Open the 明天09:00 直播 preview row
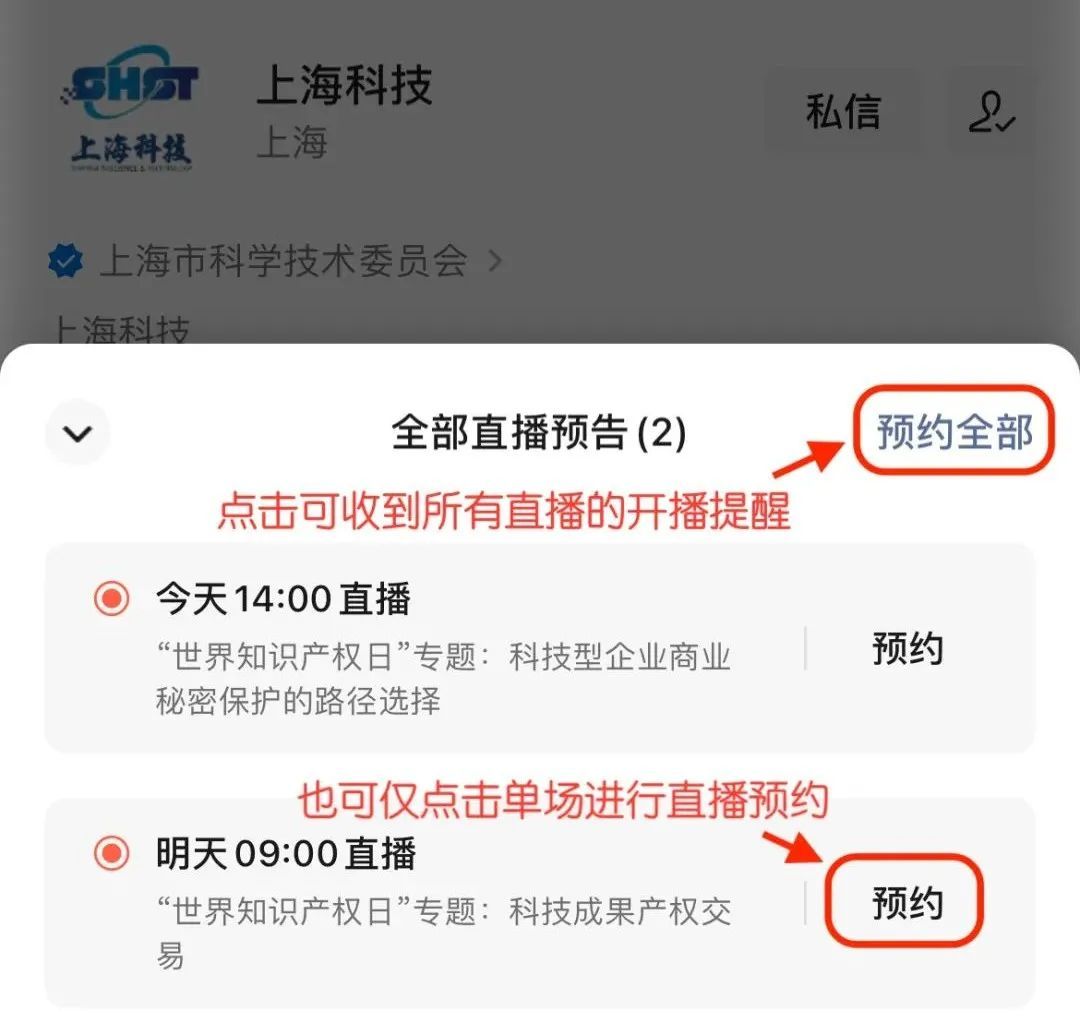Image resolution: width=1080 pixels, height=1023 pixels. (x=440, y=902)
